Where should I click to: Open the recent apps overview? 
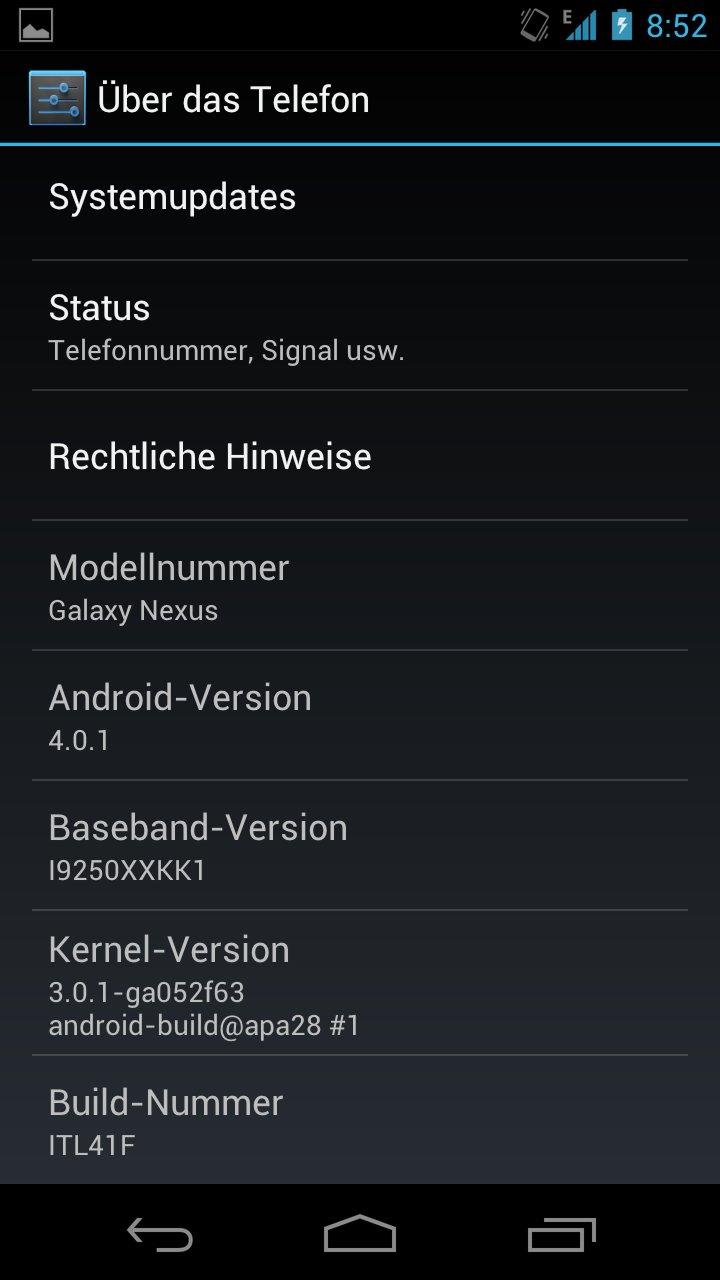(x=562, y=1234)
